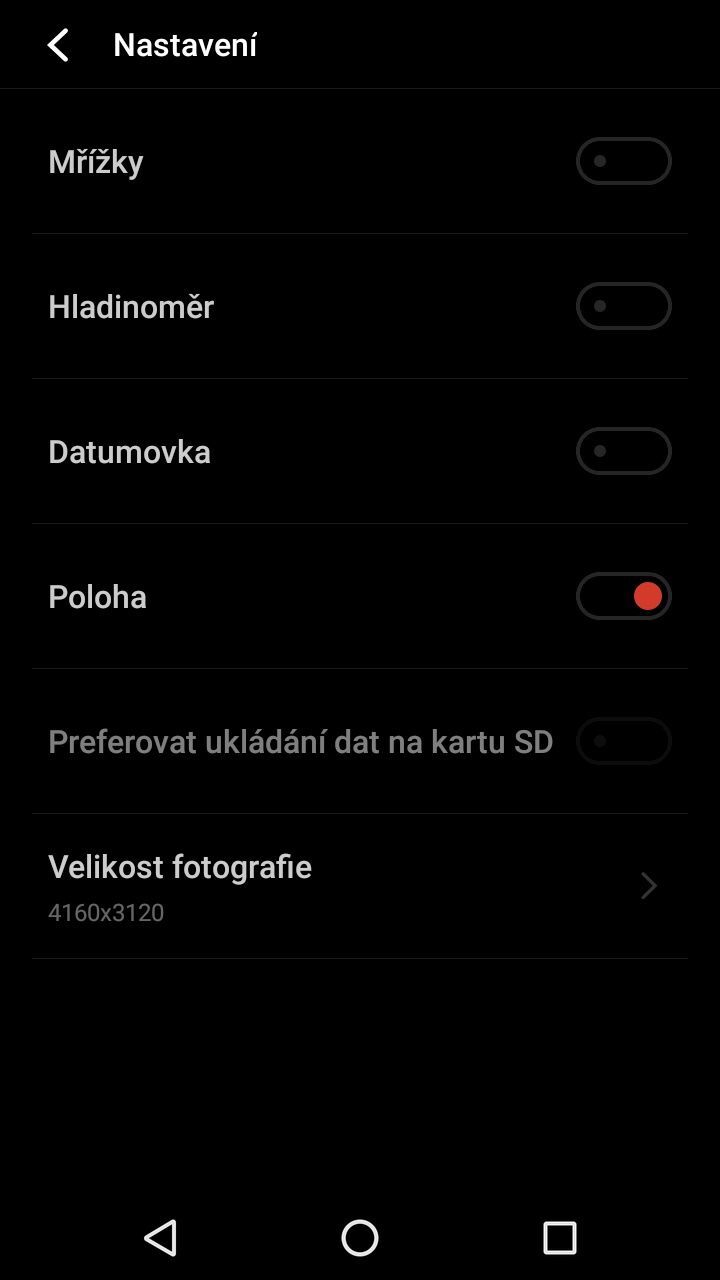The height and width of the screenshot is (1280, 720).
Task: Toggle saving data to SD card
Action: click(622, 741)
